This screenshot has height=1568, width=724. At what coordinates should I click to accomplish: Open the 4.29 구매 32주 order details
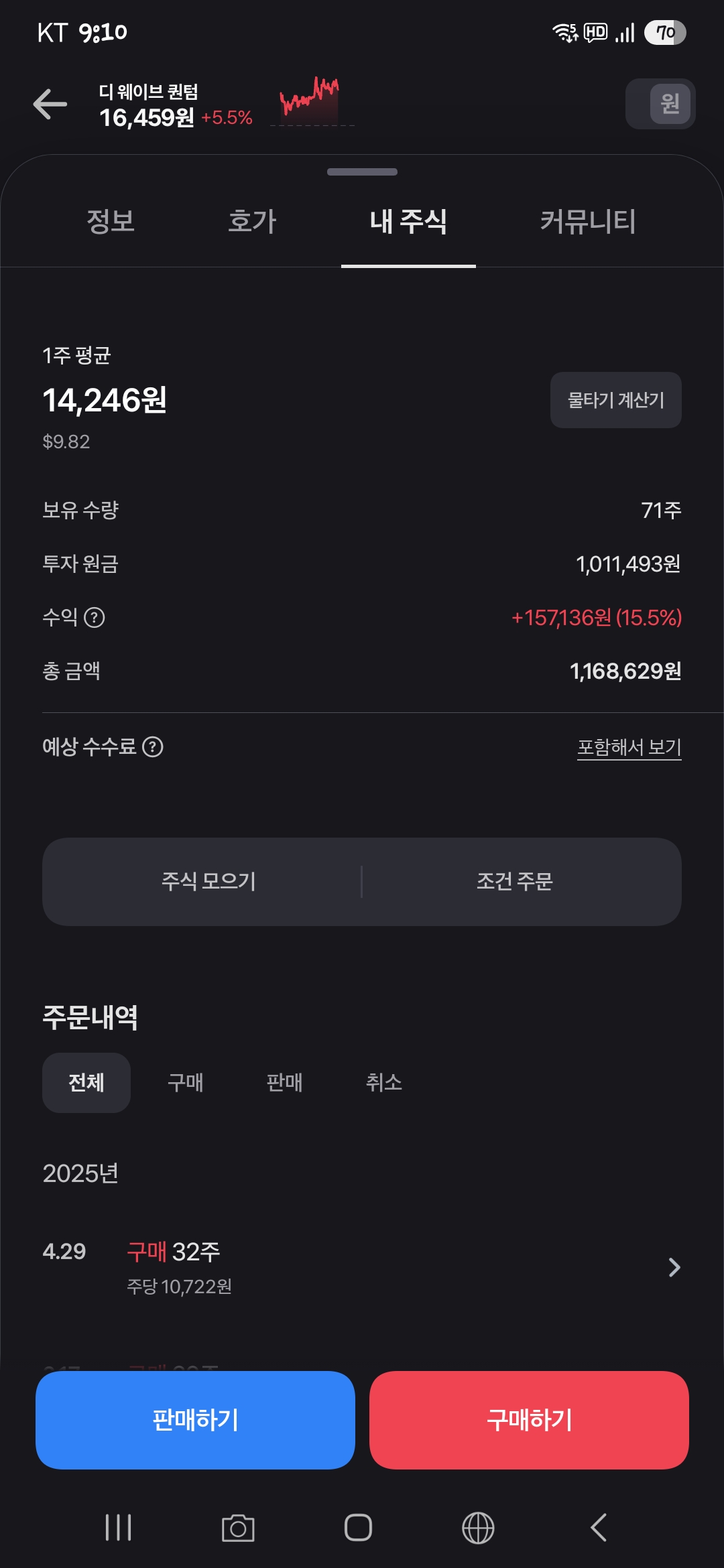coord(362,1267)
